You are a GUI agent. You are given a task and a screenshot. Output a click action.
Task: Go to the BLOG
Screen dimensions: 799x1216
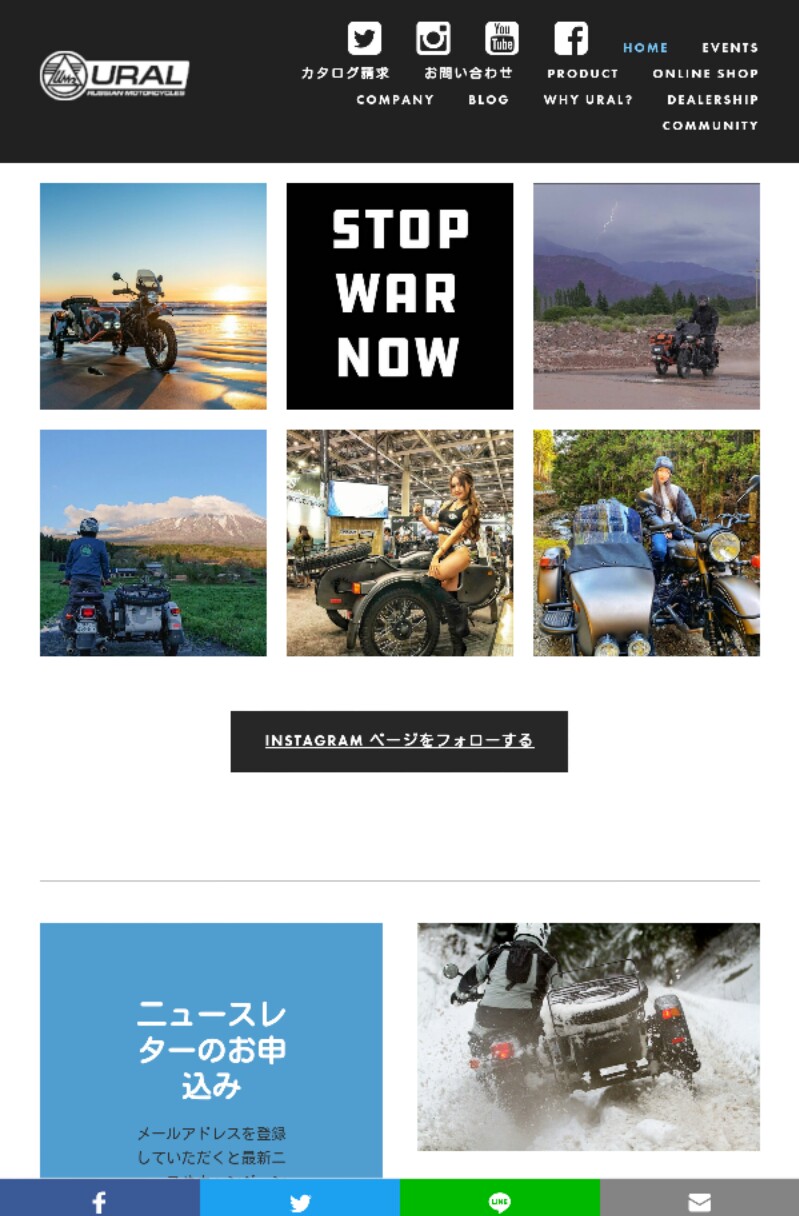pyautogui.click(x=488, y=100)
